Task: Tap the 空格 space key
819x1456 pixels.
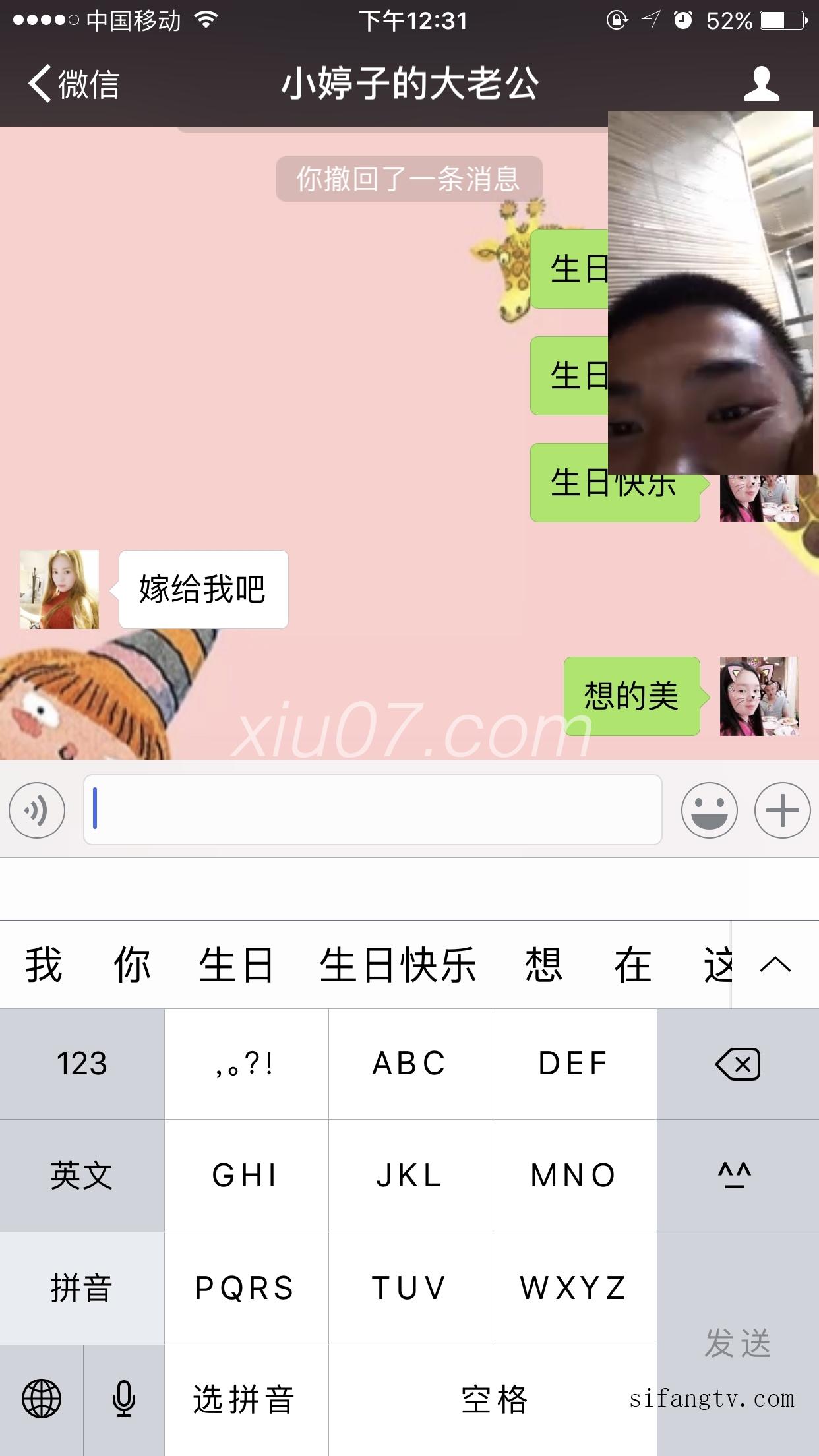Action: 493,1399
